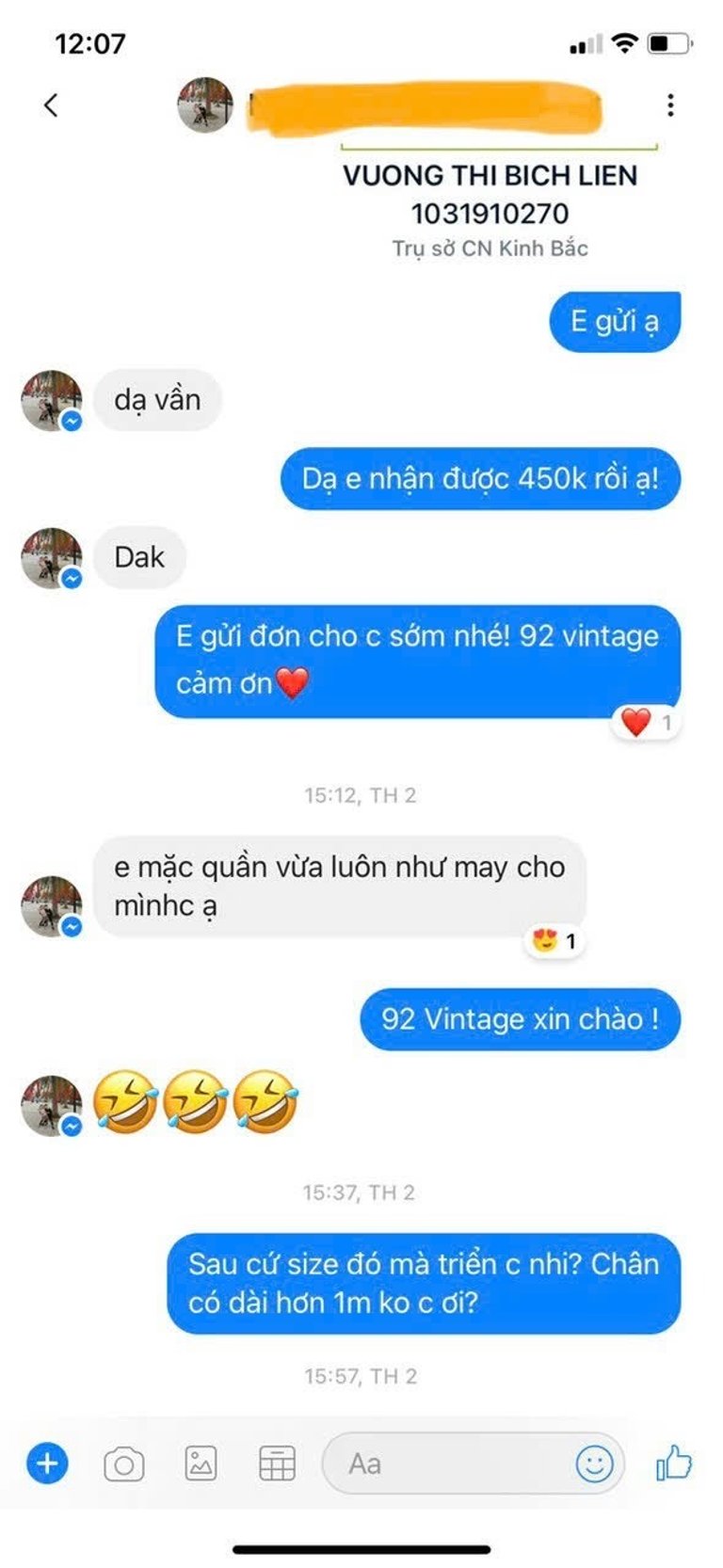
Task: Open the photo gallery picker
Action: click(200, 1464)
